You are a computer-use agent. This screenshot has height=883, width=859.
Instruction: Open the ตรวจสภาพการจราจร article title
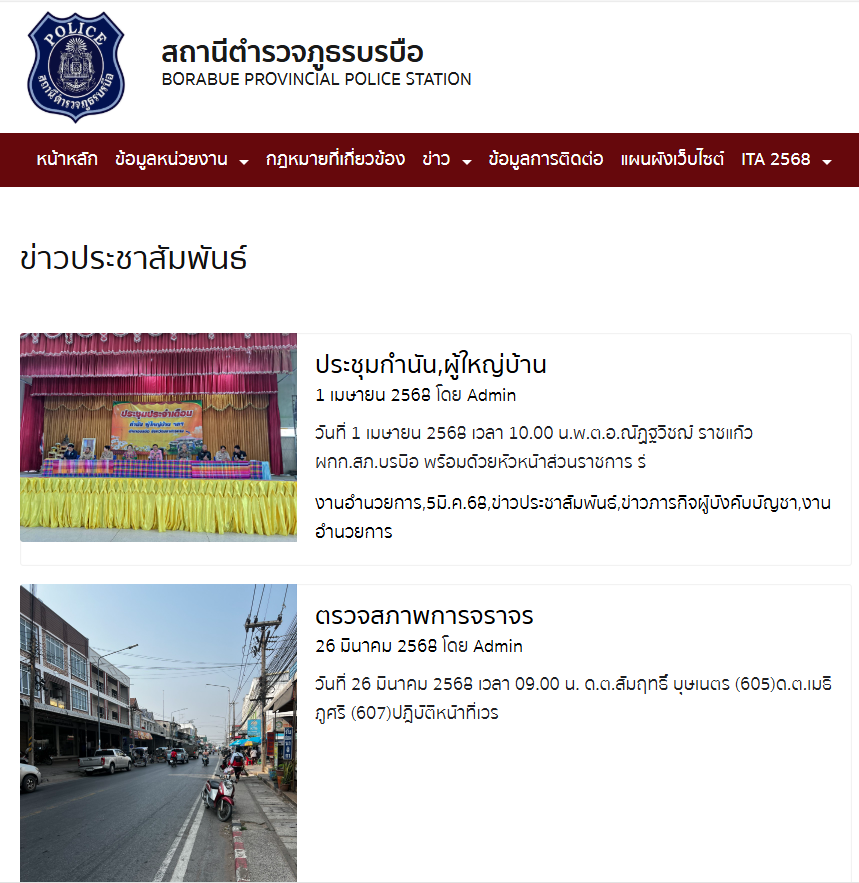[424, 615]
